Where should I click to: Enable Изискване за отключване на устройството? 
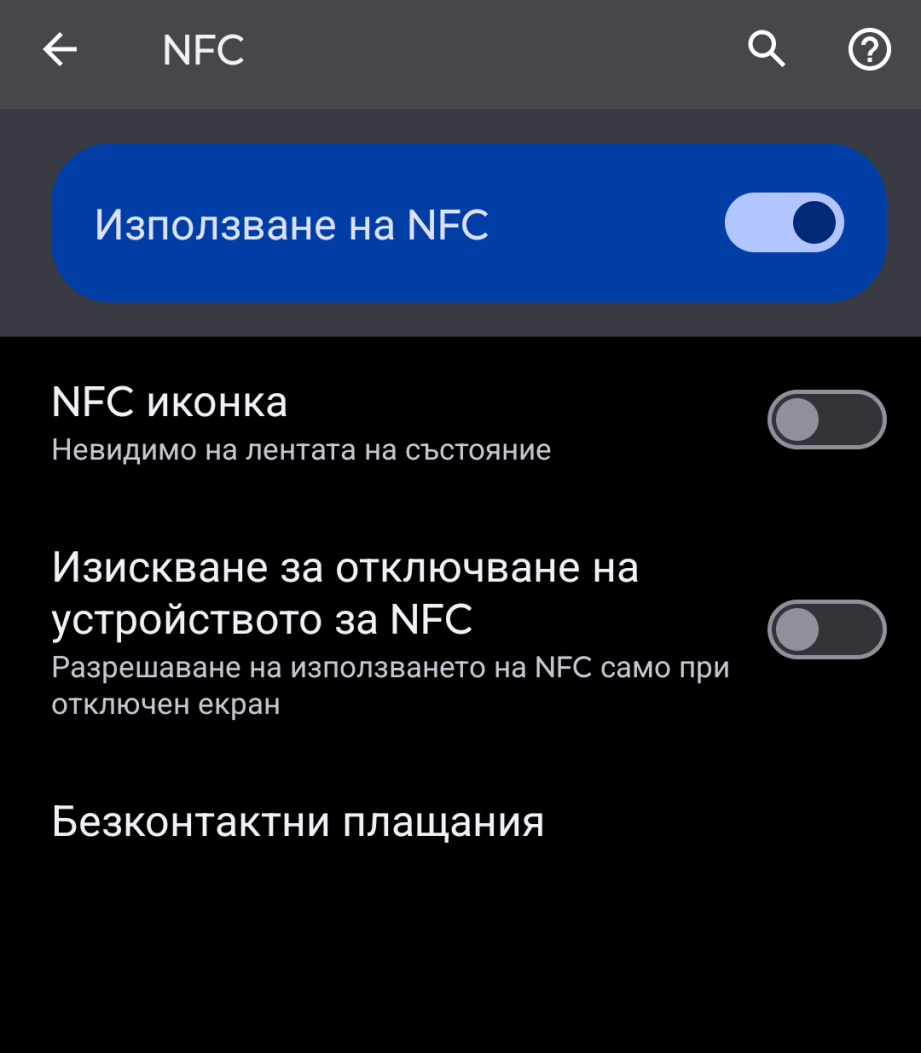tap(826, 629)
